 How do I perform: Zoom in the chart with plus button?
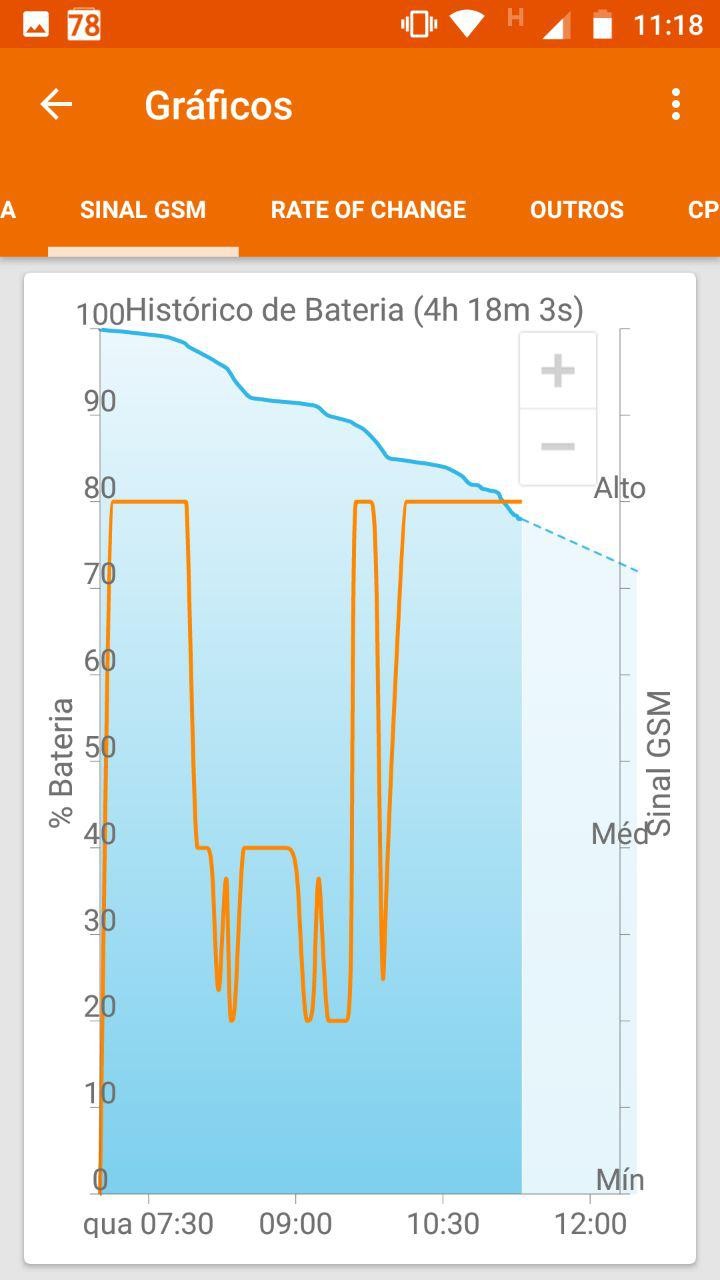pyautogui.click(x=558, y=371)
